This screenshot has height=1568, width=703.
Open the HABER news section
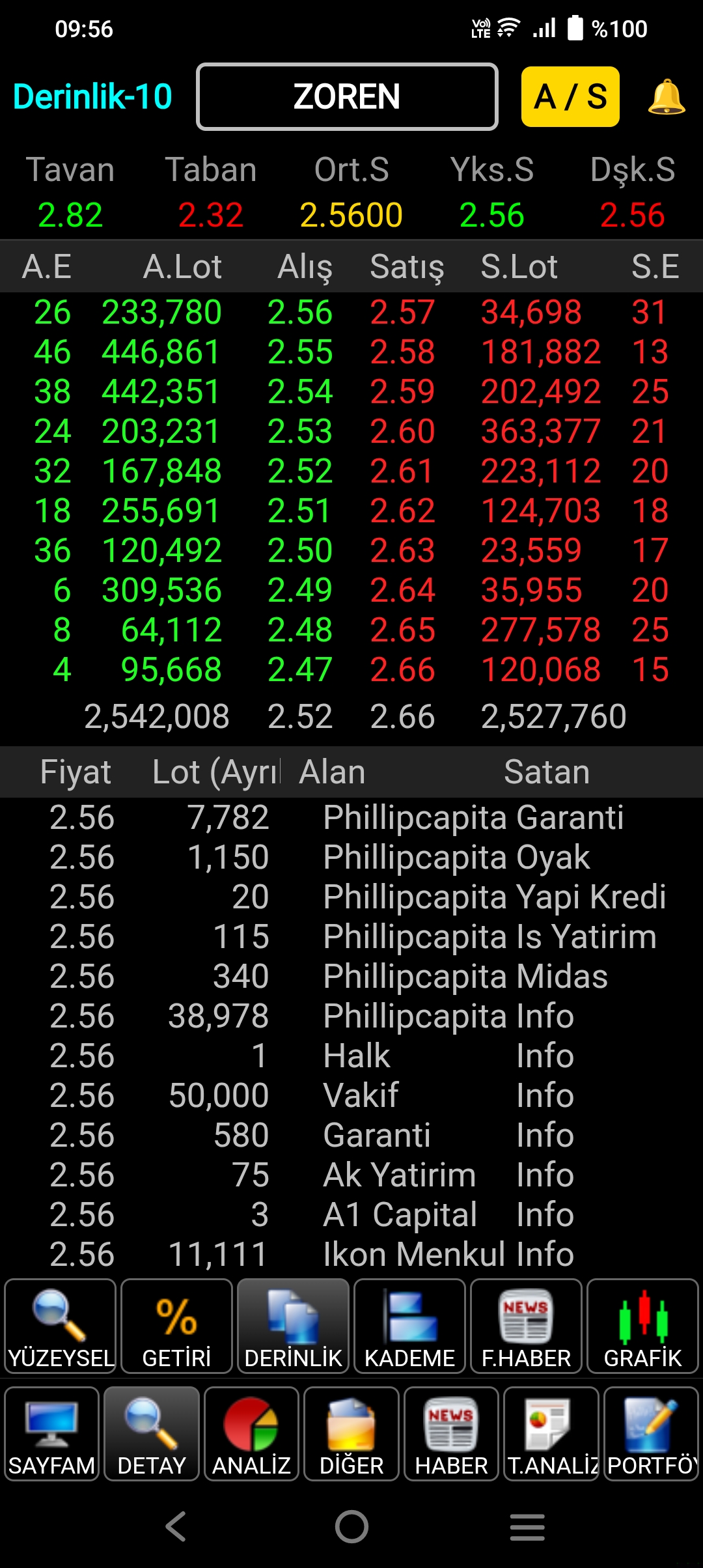click(452, 1434)
